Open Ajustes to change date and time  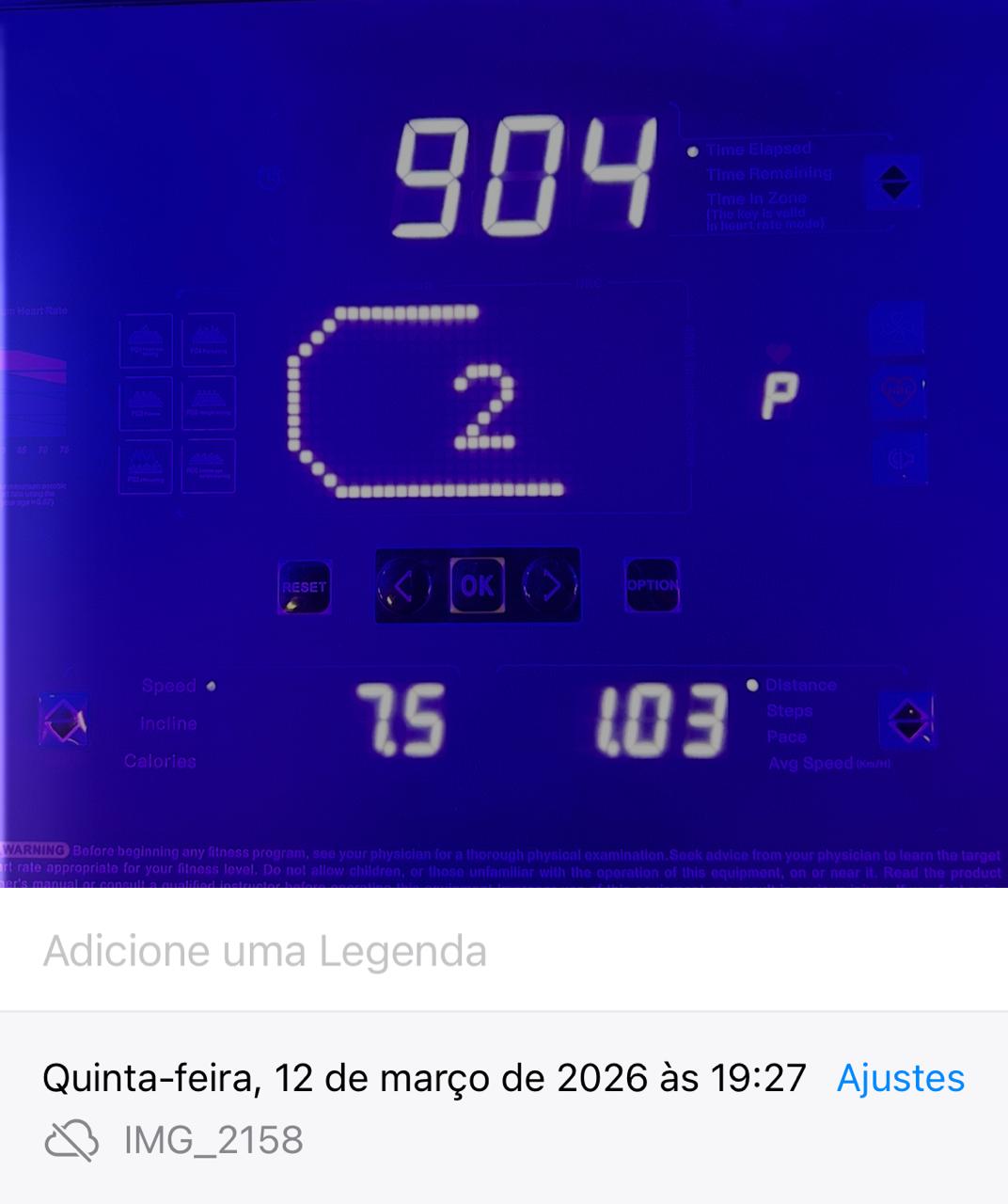coord(900,1078)
